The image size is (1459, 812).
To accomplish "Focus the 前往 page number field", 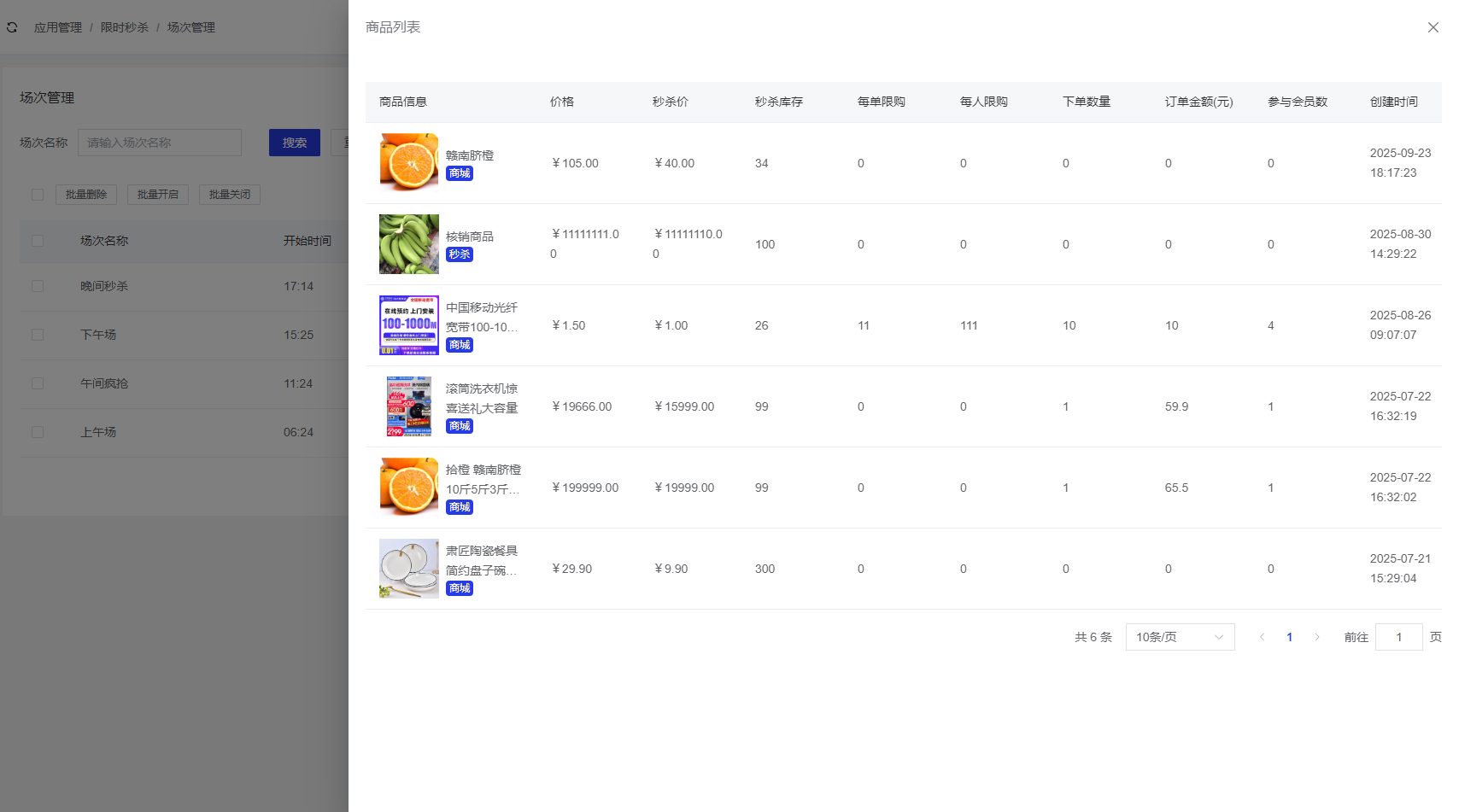I will click(1398, 637).
